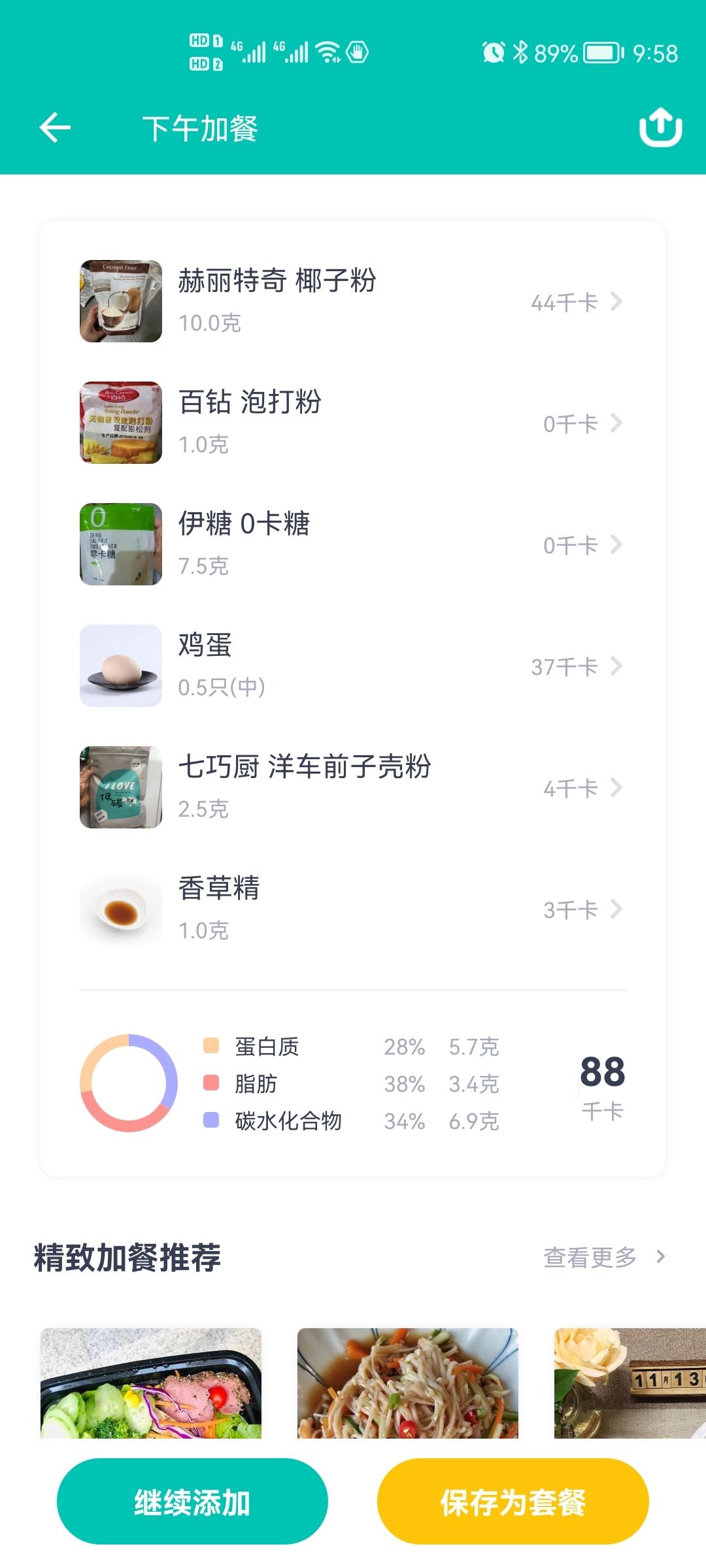The width and height of the screenshot is (706, 1568).
Task: Open the 鸡蛋 food entry
Action: click(x=352, y=666)
